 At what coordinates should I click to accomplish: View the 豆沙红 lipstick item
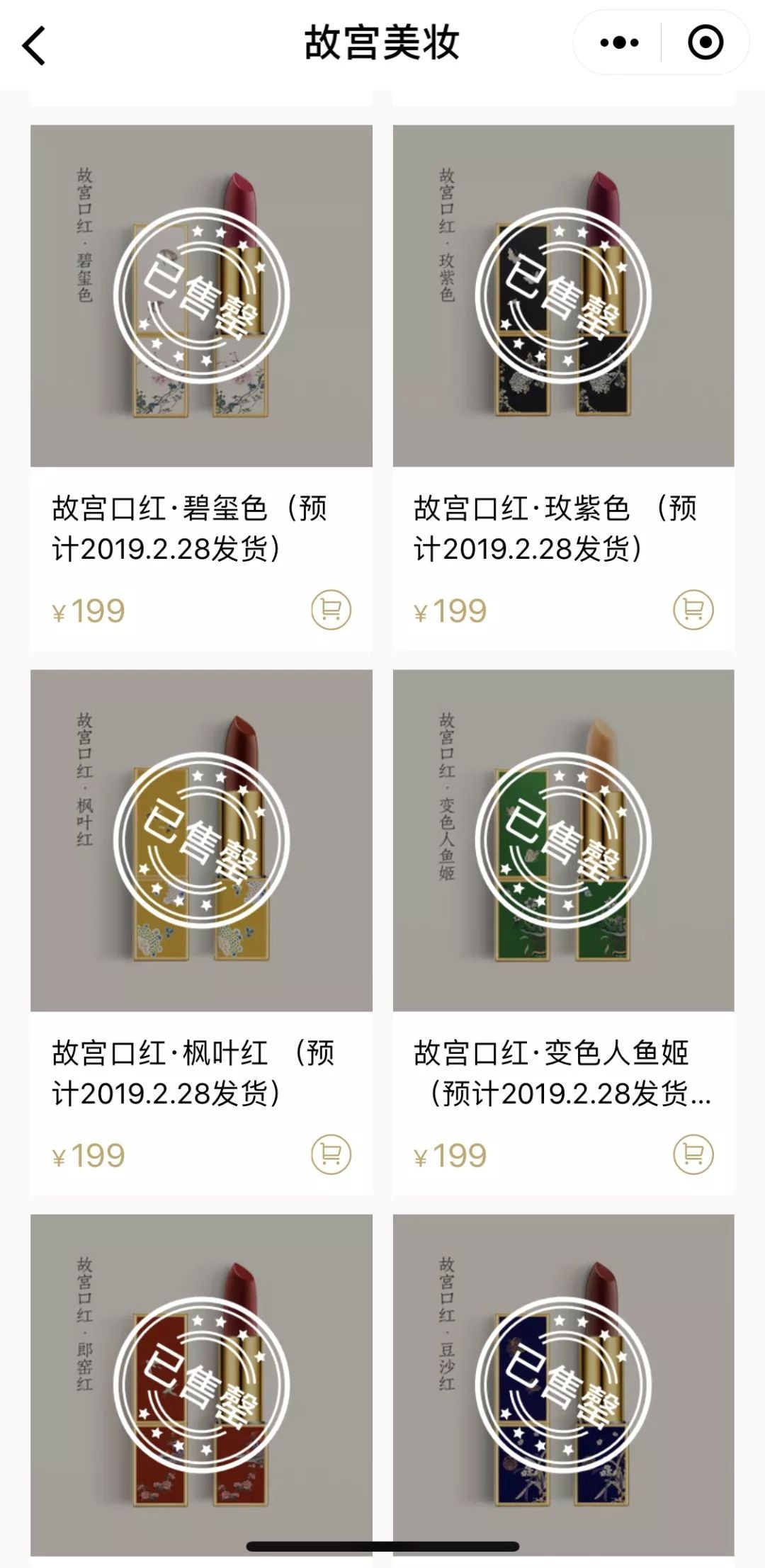tap(563, 1385)
